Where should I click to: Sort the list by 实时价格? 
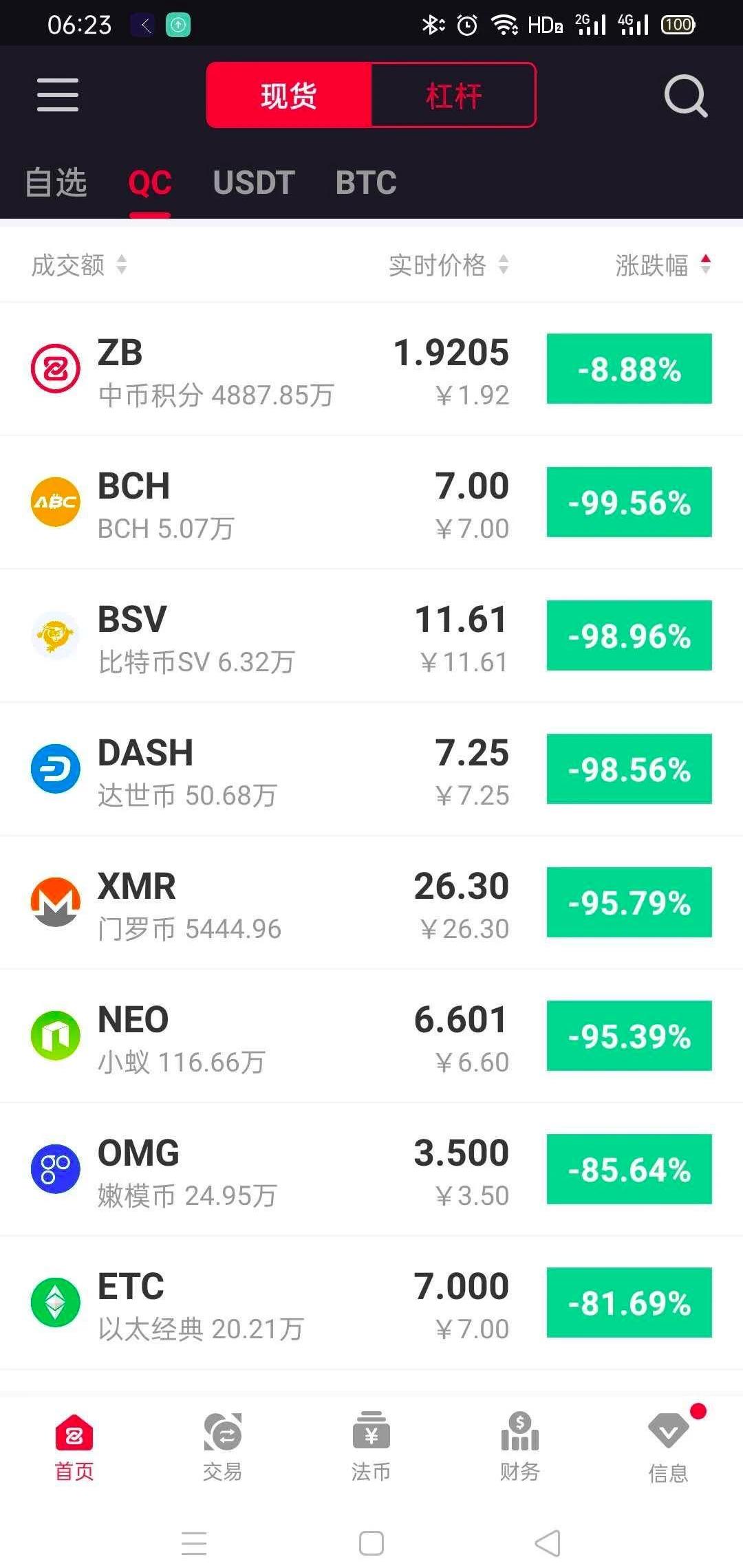tap(449, 265)
